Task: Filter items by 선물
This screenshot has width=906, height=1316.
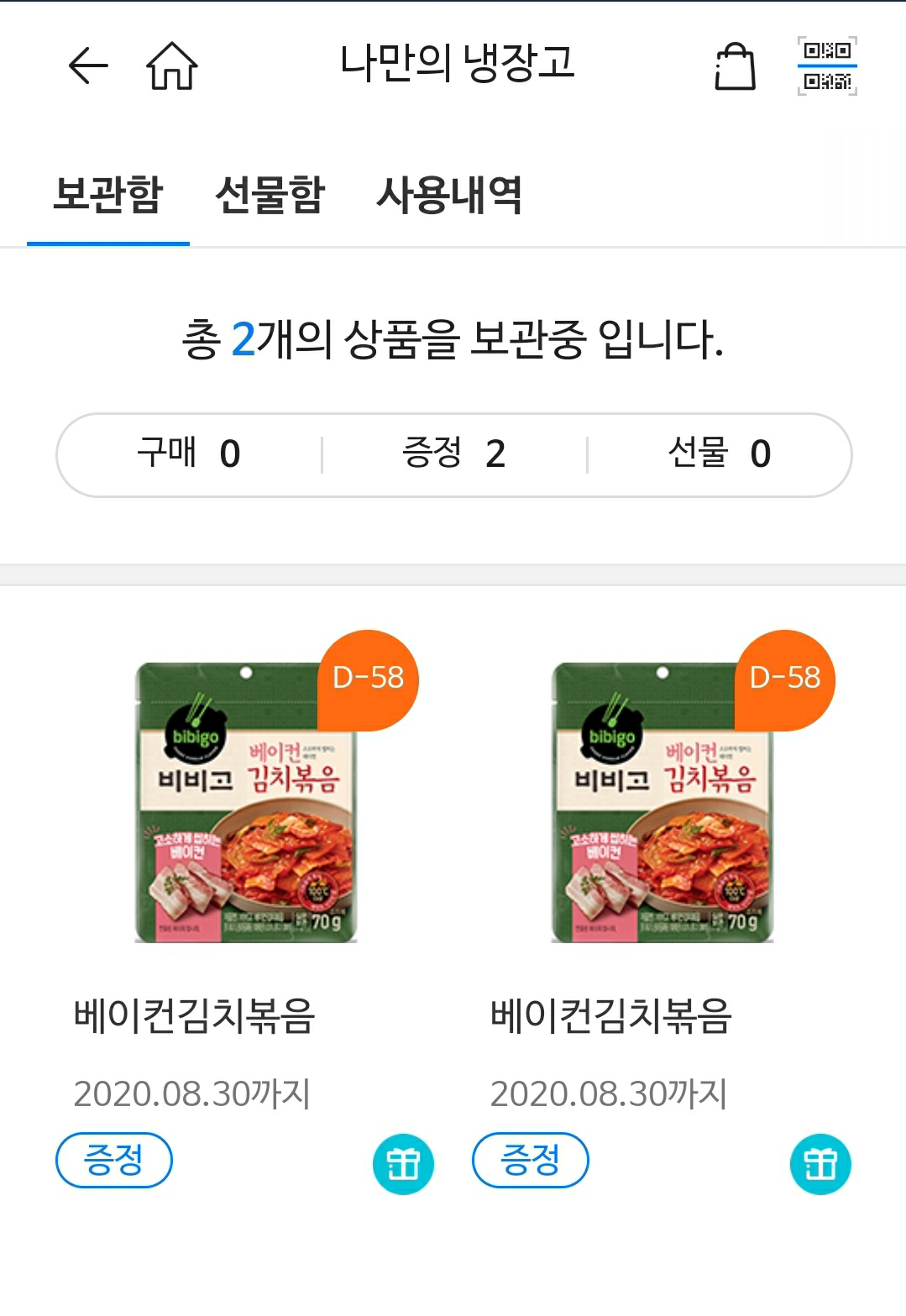Action: (719, 454)
